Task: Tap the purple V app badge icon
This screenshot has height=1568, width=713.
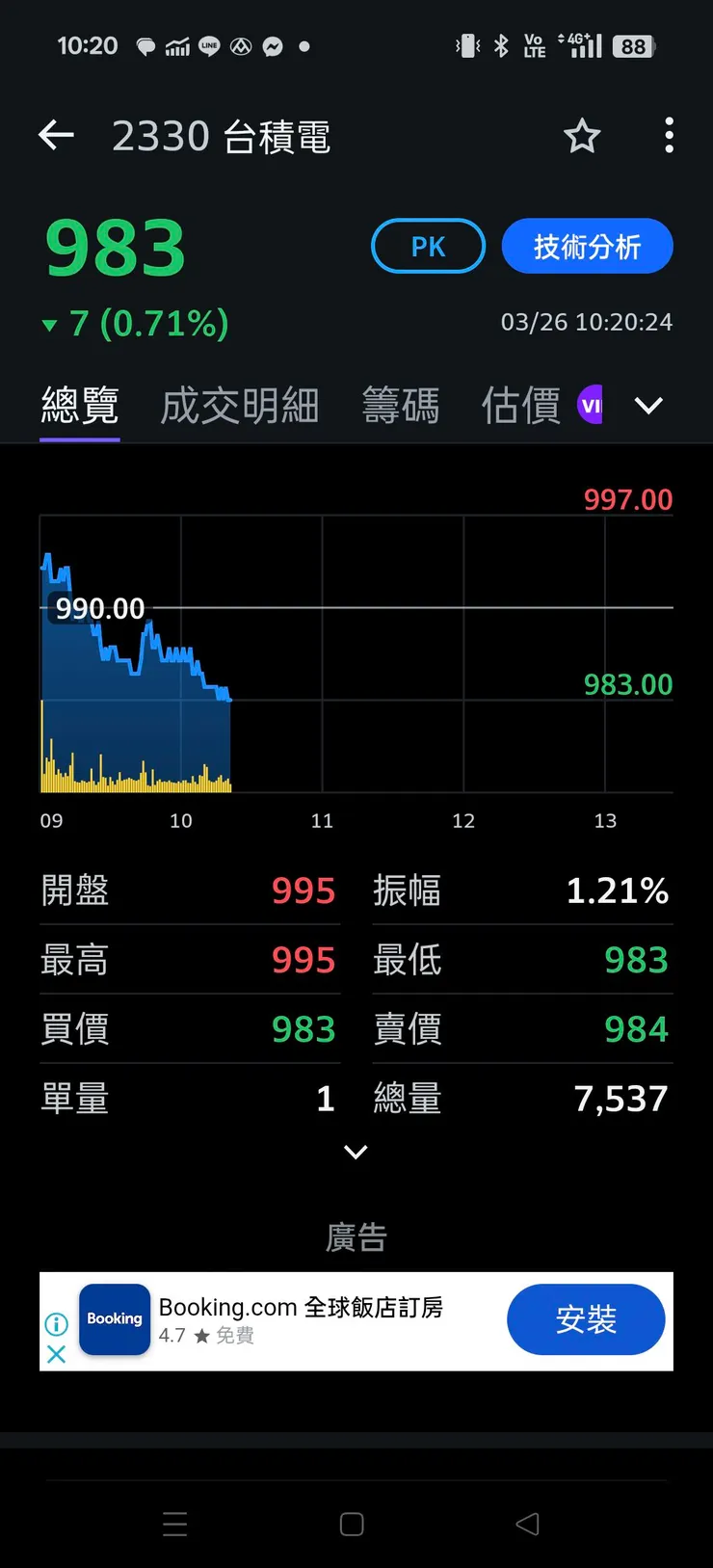Action: [x=591, y=404]
